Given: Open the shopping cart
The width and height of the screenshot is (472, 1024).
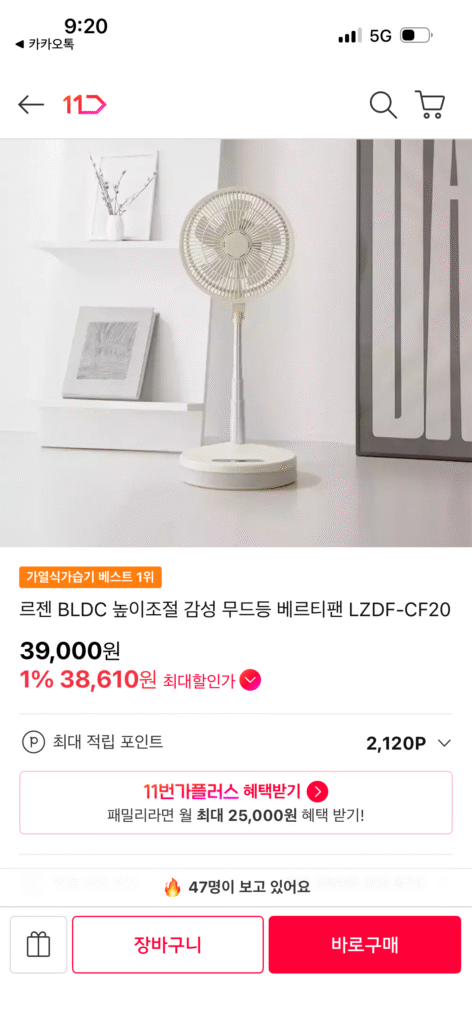Looking at the screenshot, I should point(430,104).
